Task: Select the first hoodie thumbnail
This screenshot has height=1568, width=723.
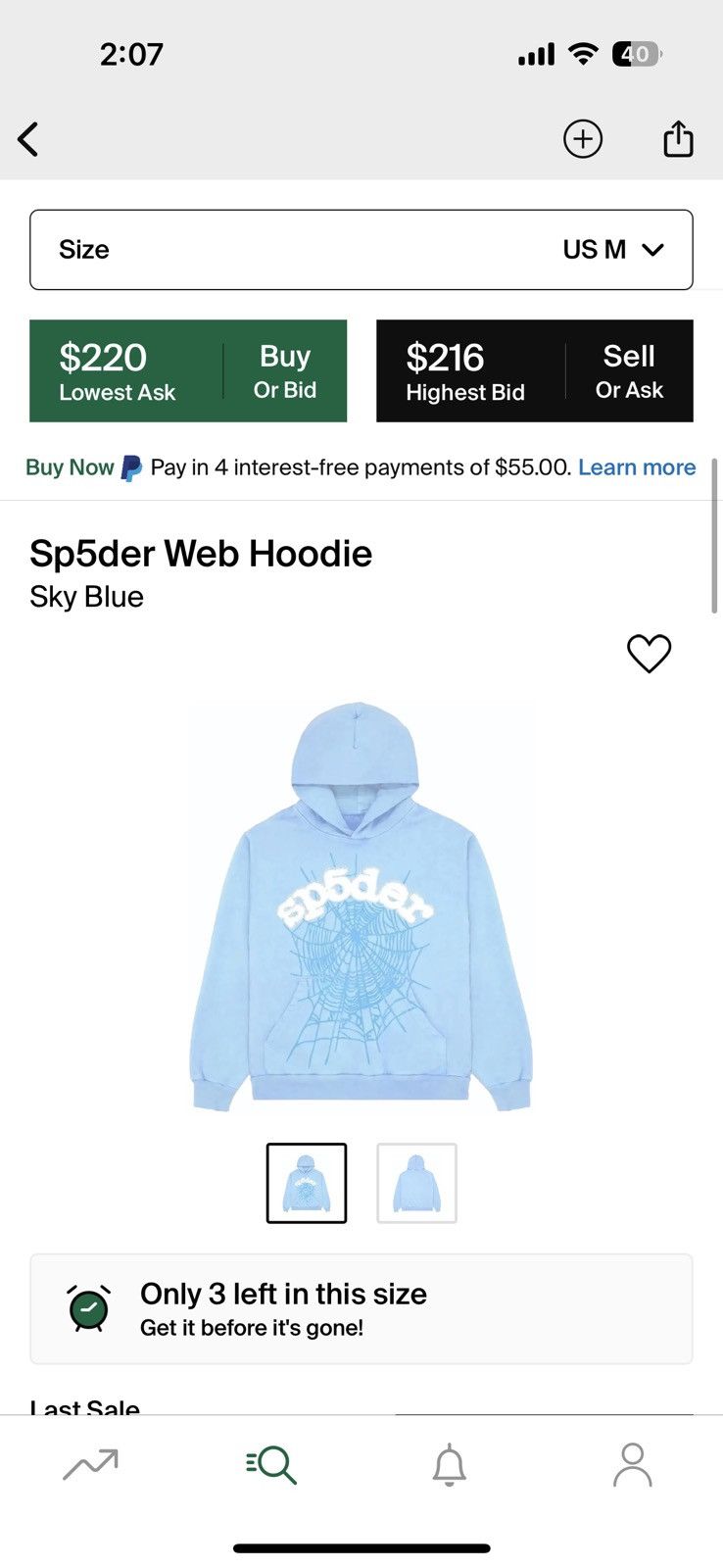Action: (x=306, y=1182)
